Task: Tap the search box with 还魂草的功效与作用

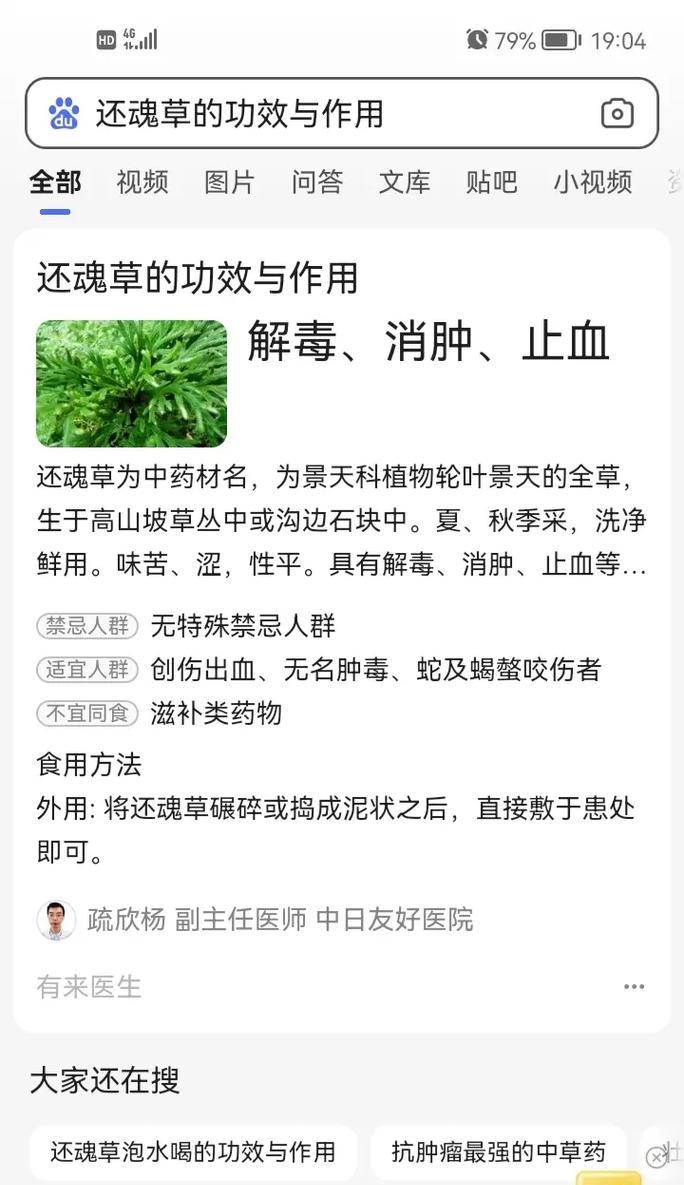Action: 342,113
